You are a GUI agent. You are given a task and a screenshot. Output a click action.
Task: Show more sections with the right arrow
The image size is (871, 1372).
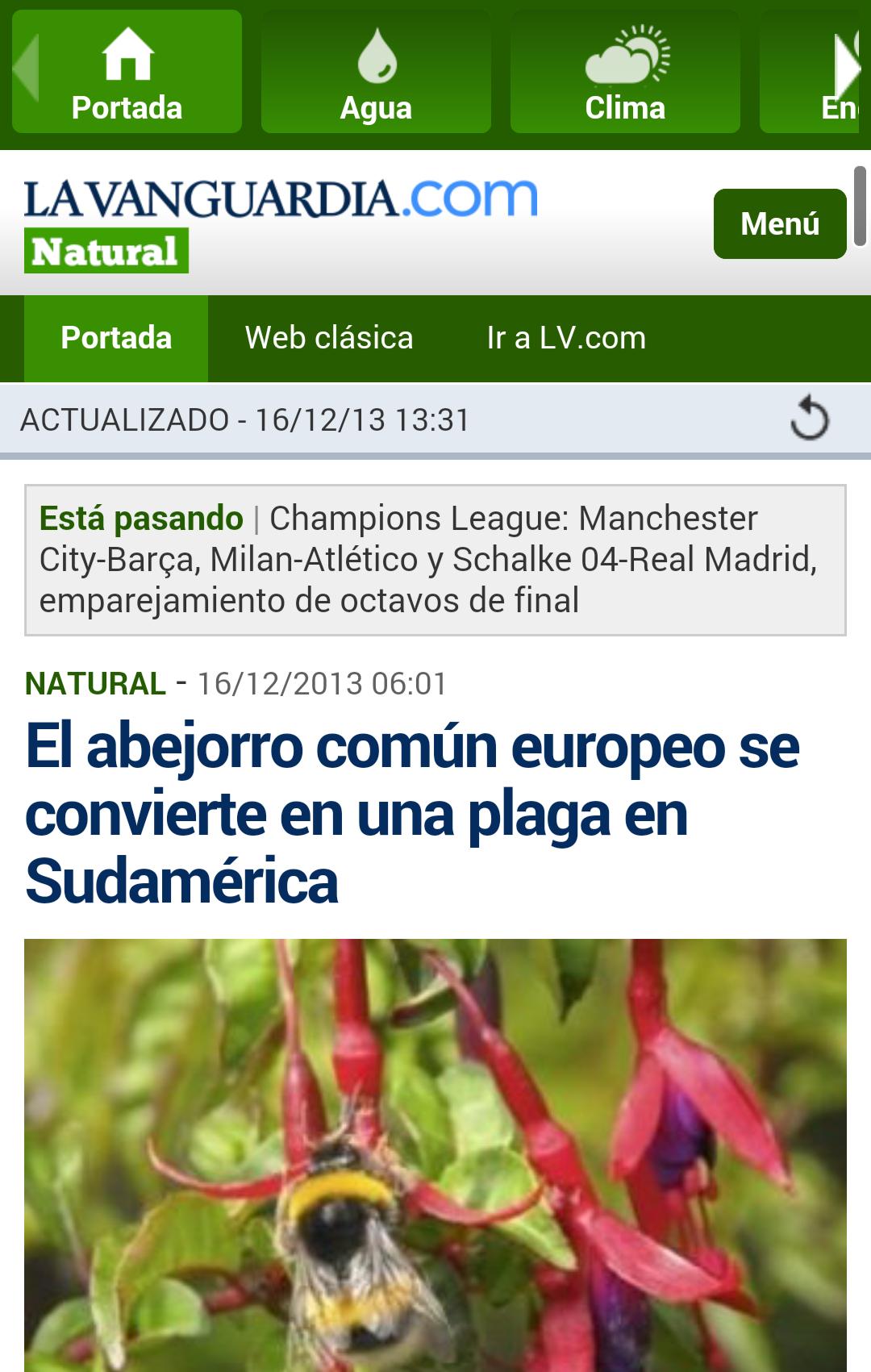pyautogui.click(x=847, y=68)
